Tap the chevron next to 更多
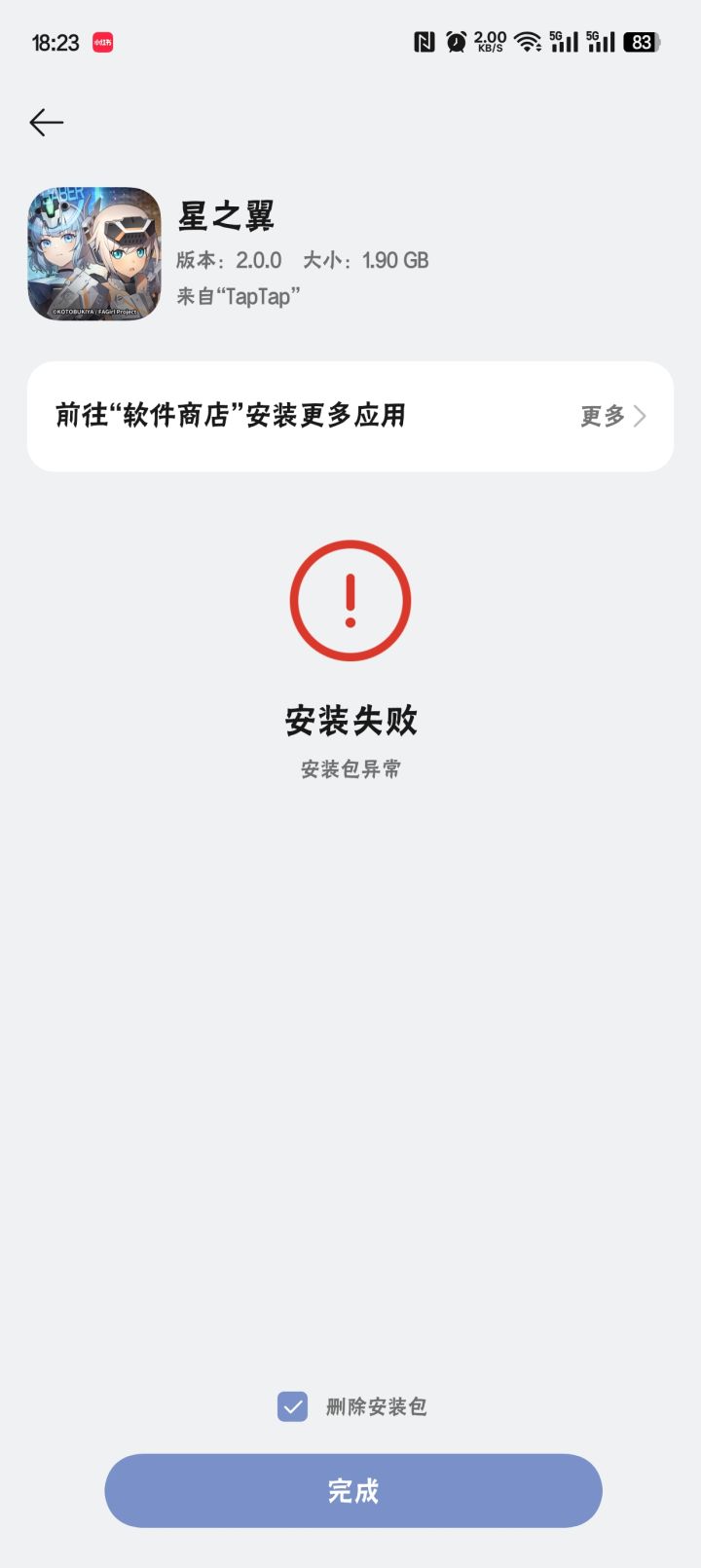 (x=640, y=416)
